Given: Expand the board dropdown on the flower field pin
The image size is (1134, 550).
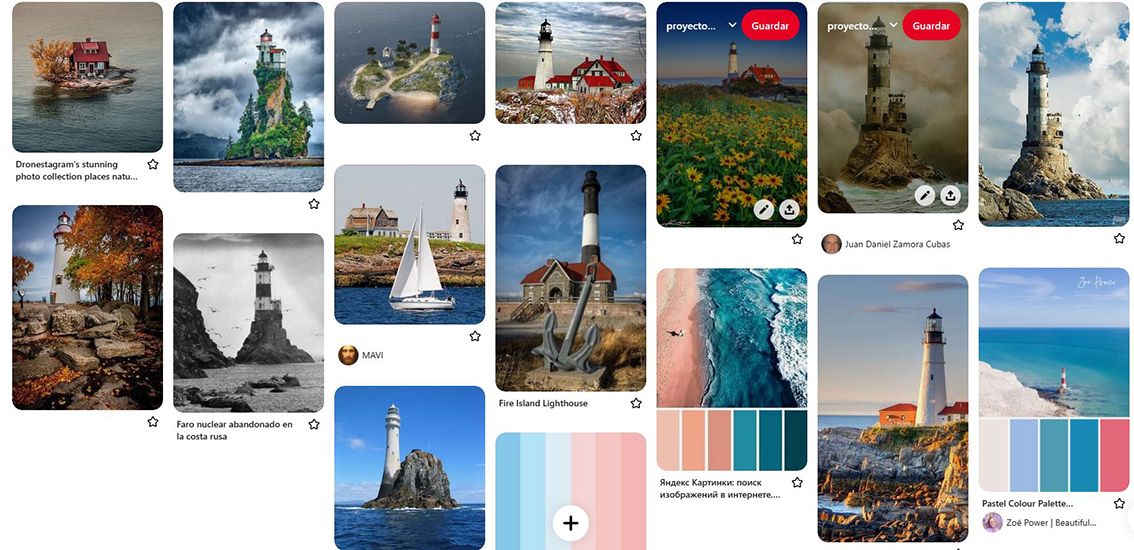Looking at the screenshot, I should (x=732, y=26).
